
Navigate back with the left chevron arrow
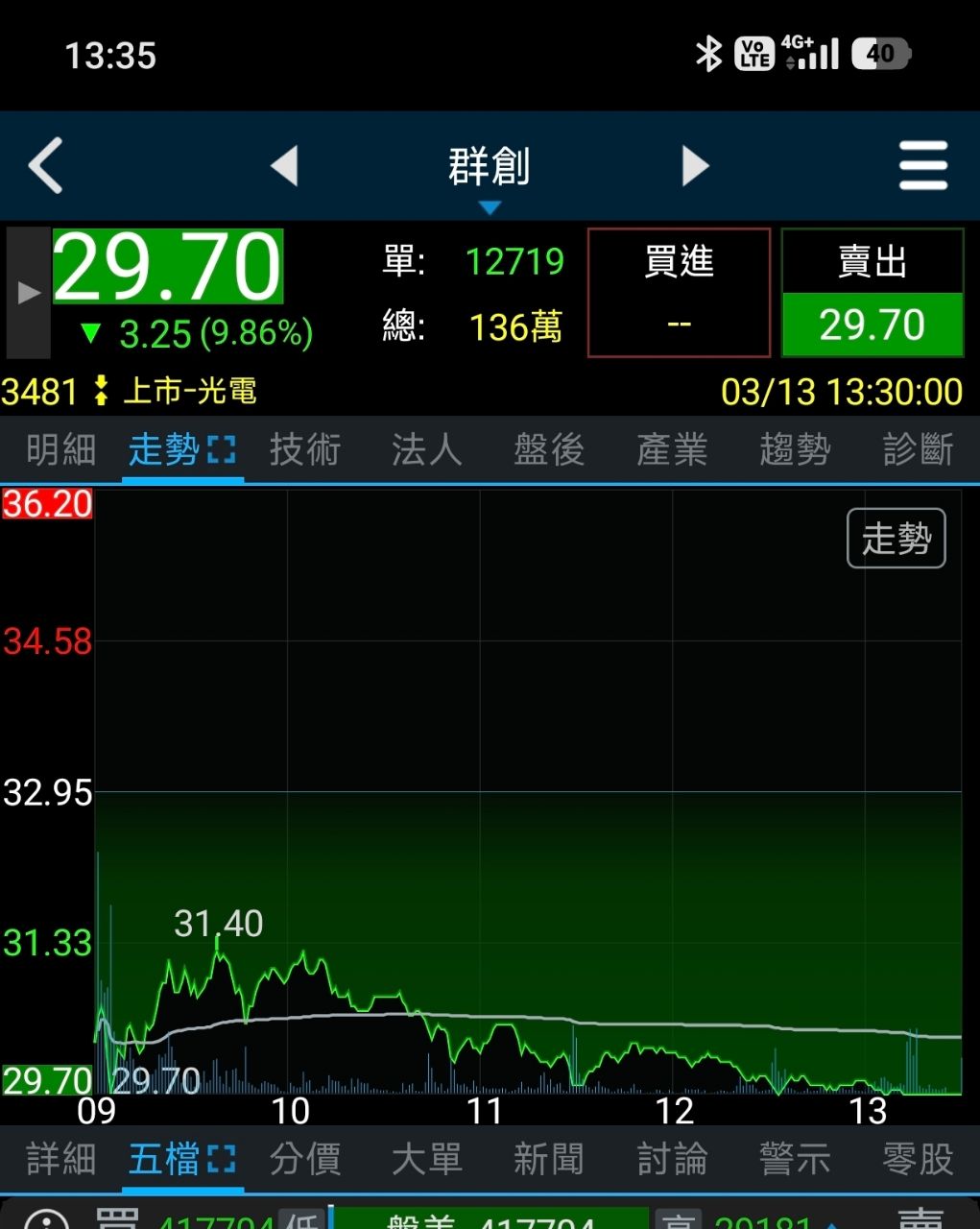pyautogui.click(x=46, y=164)
